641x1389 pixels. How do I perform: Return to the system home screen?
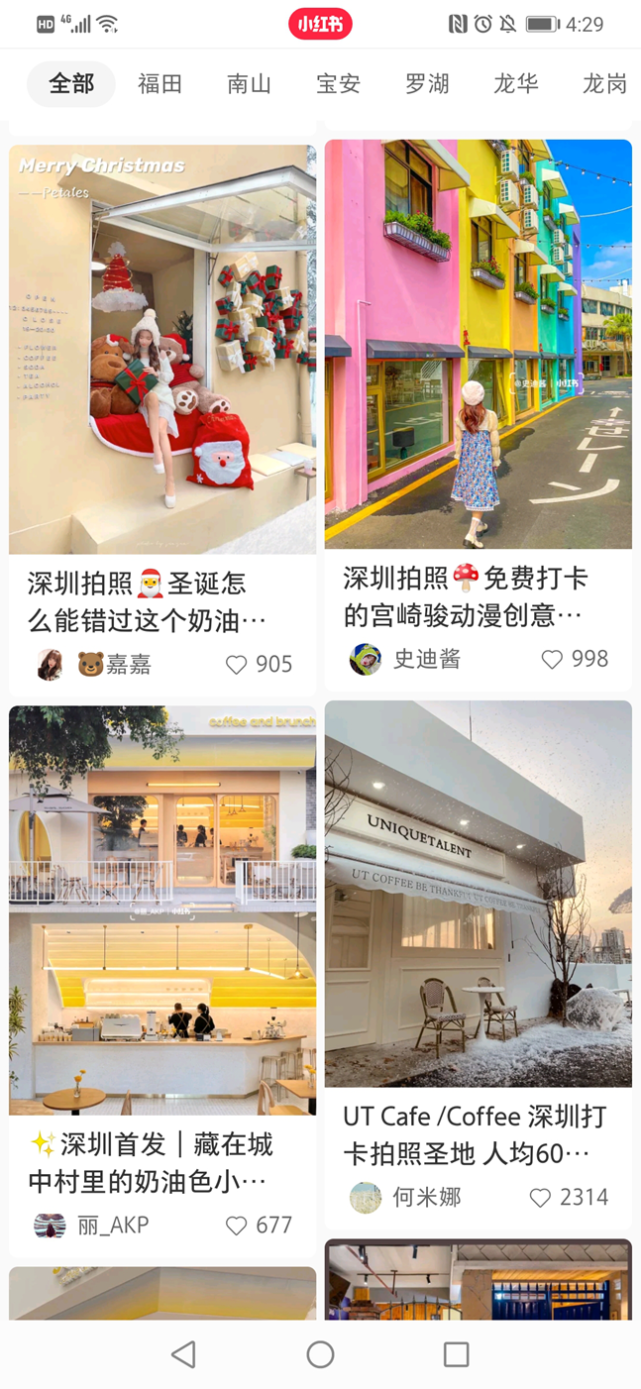(x=320, y=1354)
